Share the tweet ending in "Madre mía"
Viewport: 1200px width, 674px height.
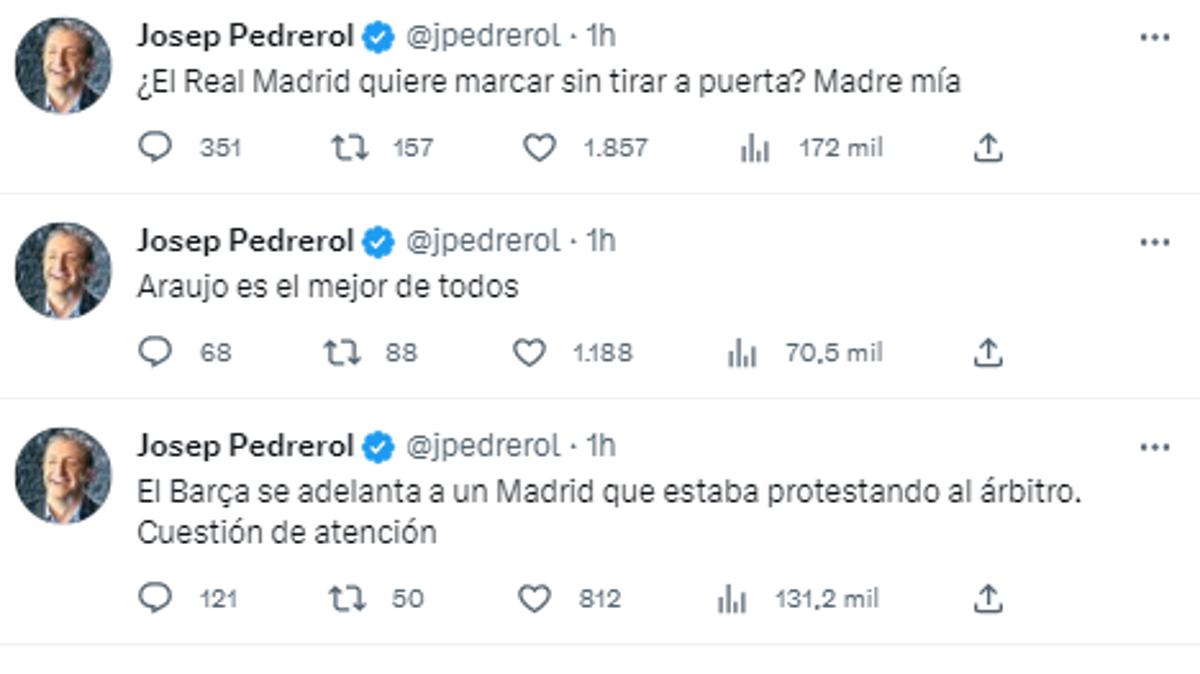tap(987, 149)
